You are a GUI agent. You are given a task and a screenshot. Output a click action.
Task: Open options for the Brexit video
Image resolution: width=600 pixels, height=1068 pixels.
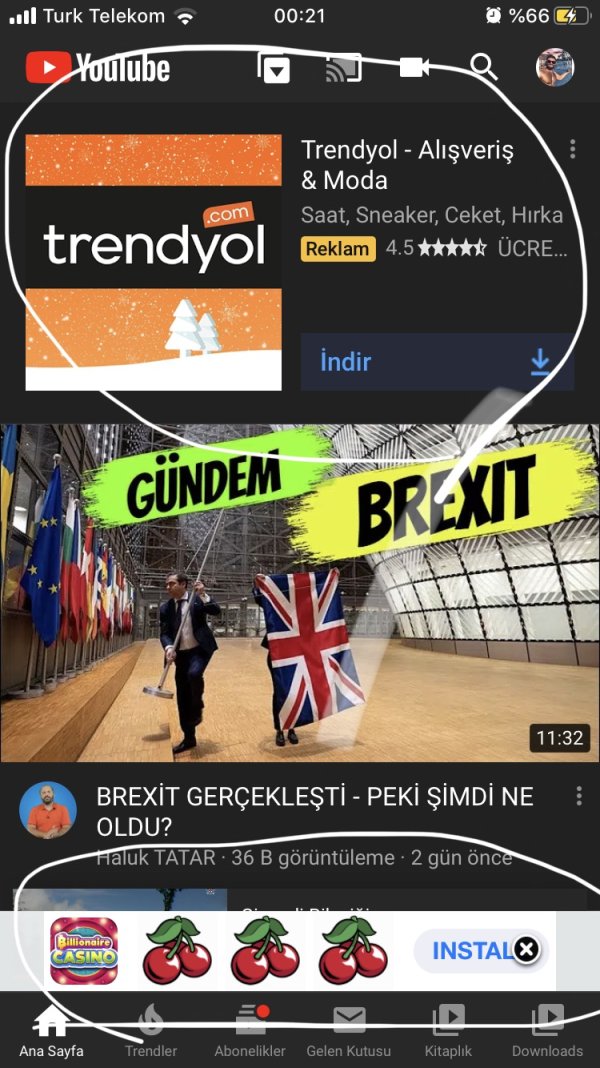(x=578, y=796)
